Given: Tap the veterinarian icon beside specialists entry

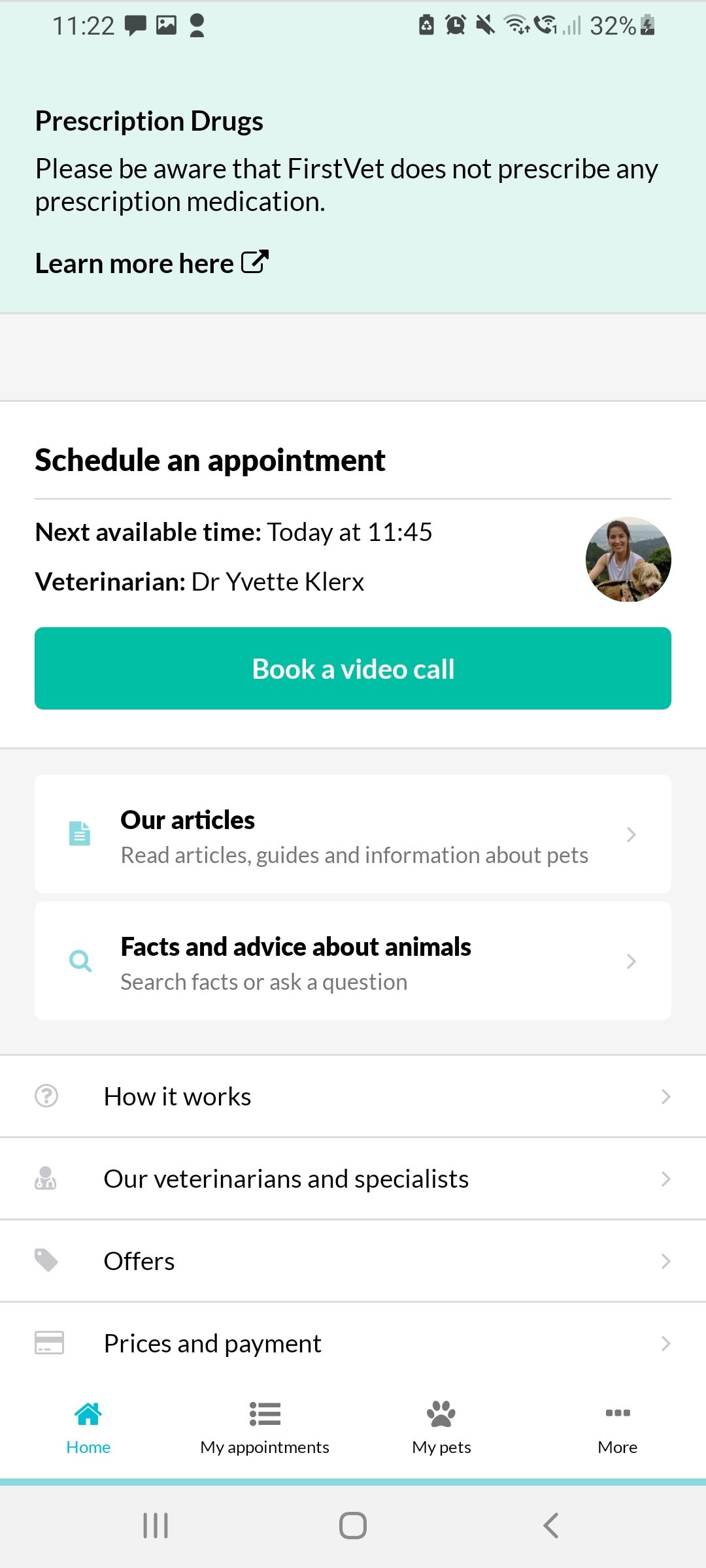Looking at the screenshot, I should (x=45, y=1178).
